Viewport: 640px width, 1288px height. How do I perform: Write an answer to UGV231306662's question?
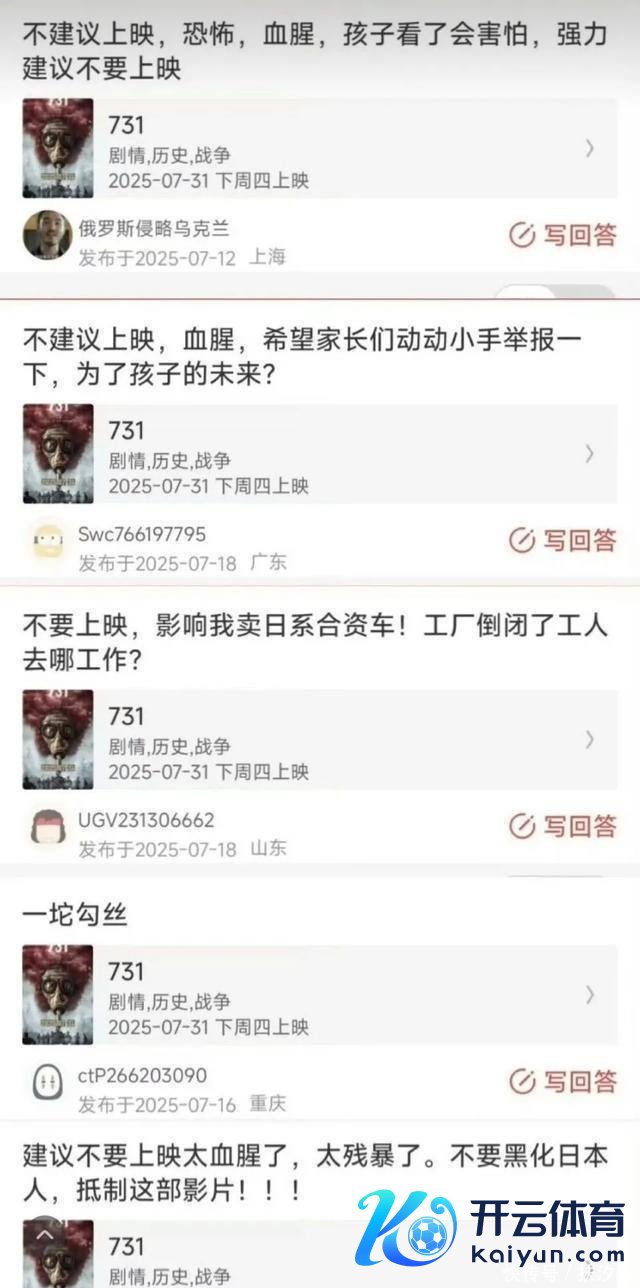563,826
